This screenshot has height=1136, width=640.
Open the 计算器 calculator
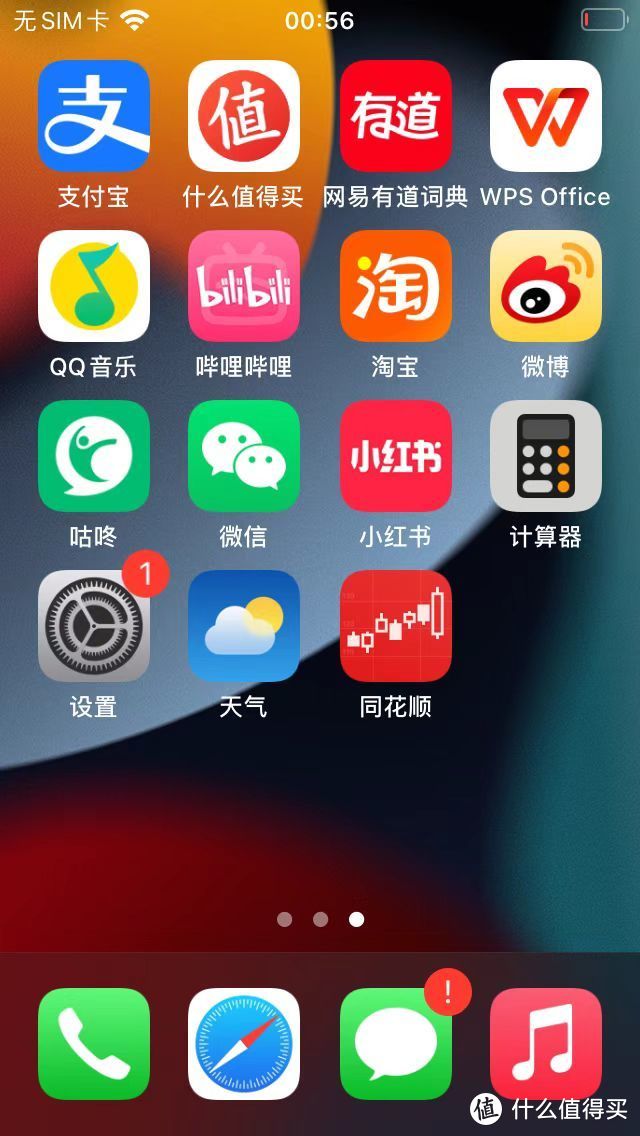[546, 456]
